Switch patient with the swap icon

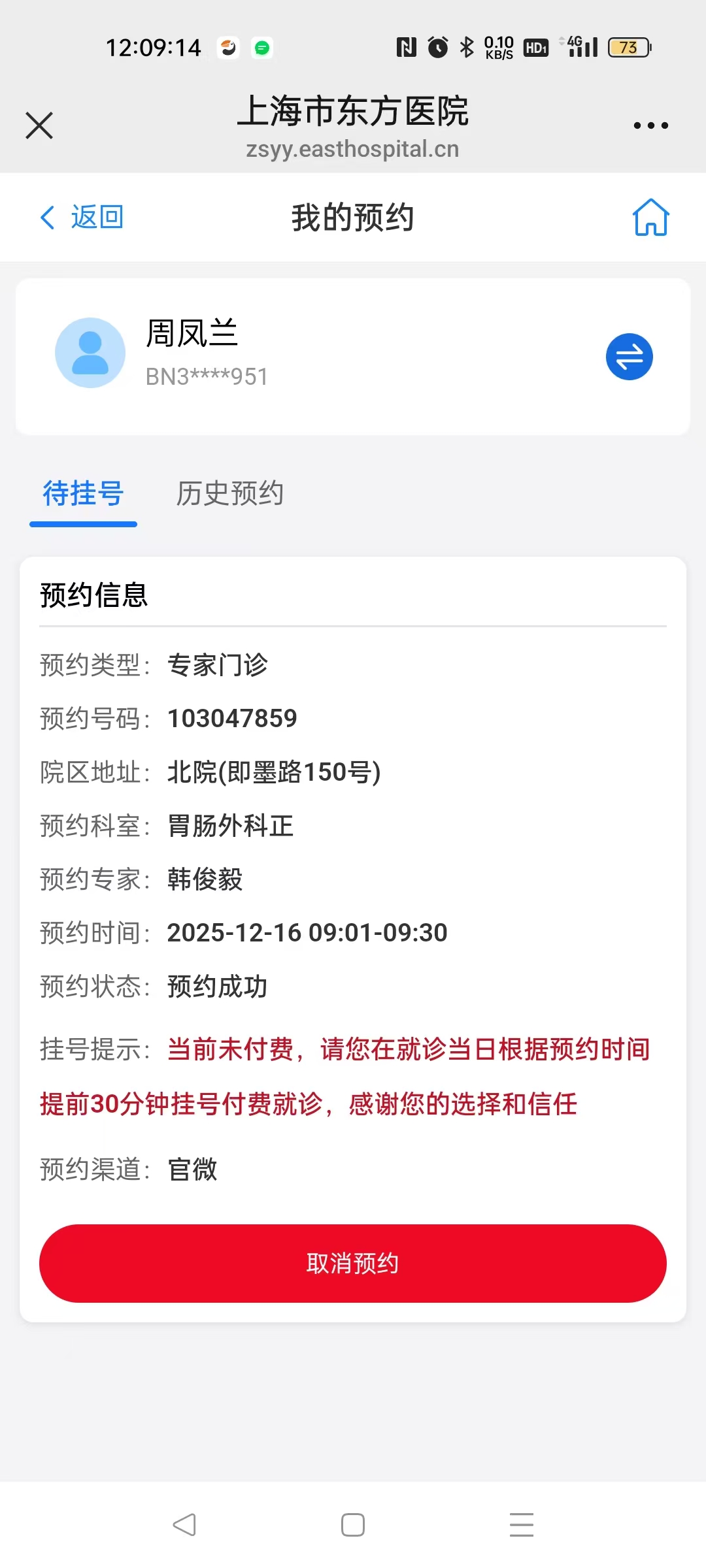(x=629, y=357)
